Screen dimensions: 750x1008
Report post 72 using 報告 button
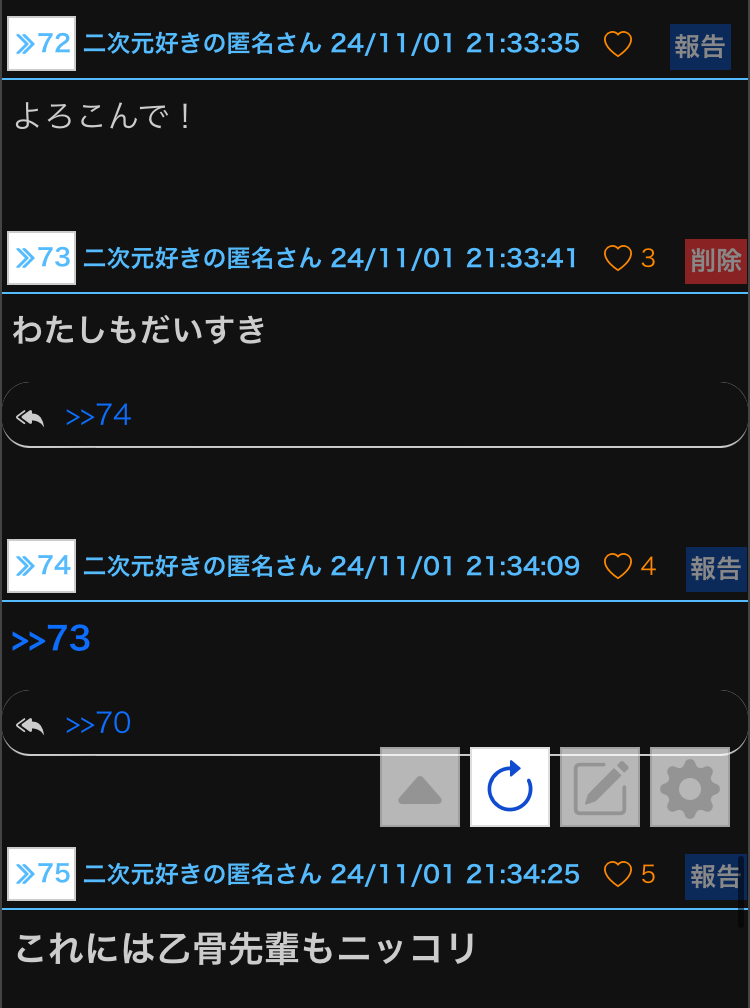[700, 47]
